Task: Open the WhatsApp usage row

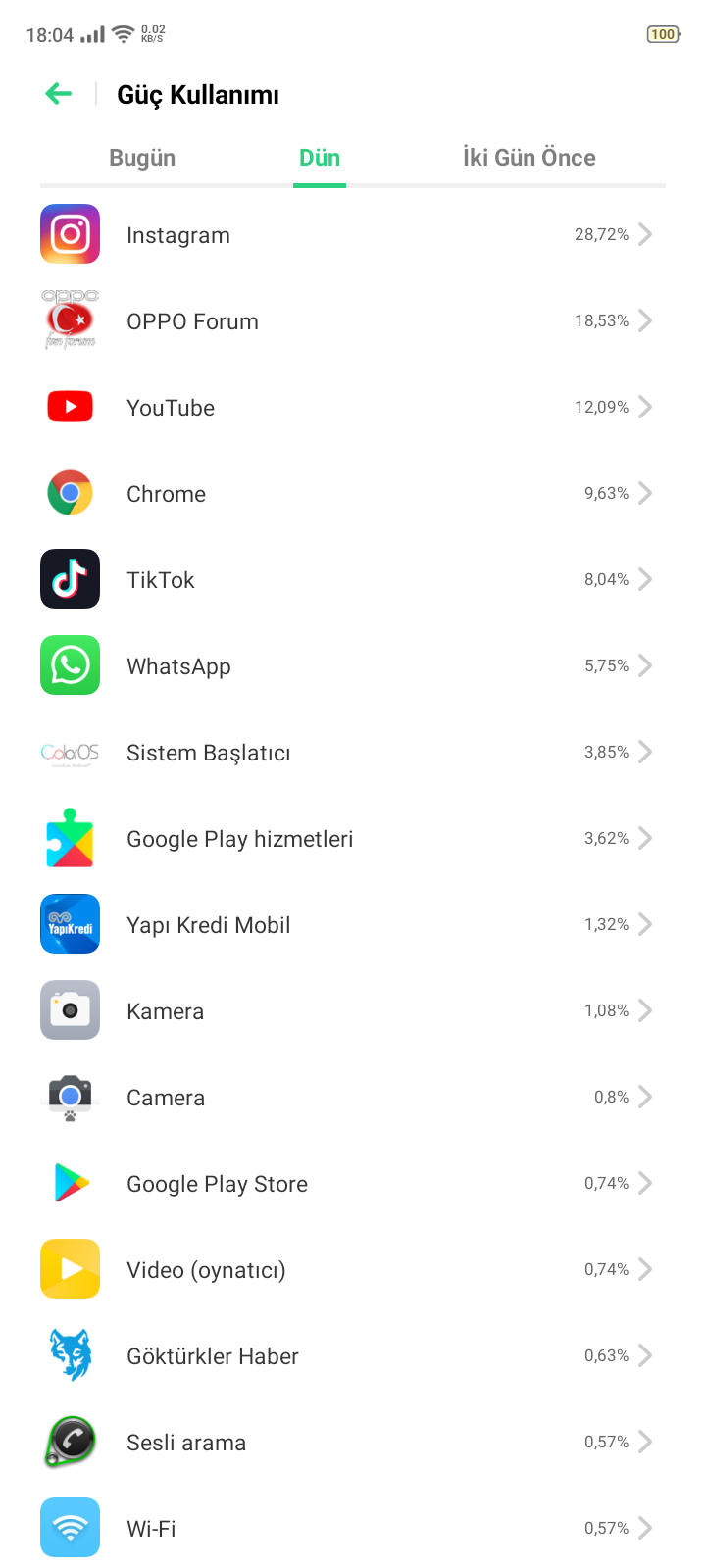Action: (x=353, y=665)
